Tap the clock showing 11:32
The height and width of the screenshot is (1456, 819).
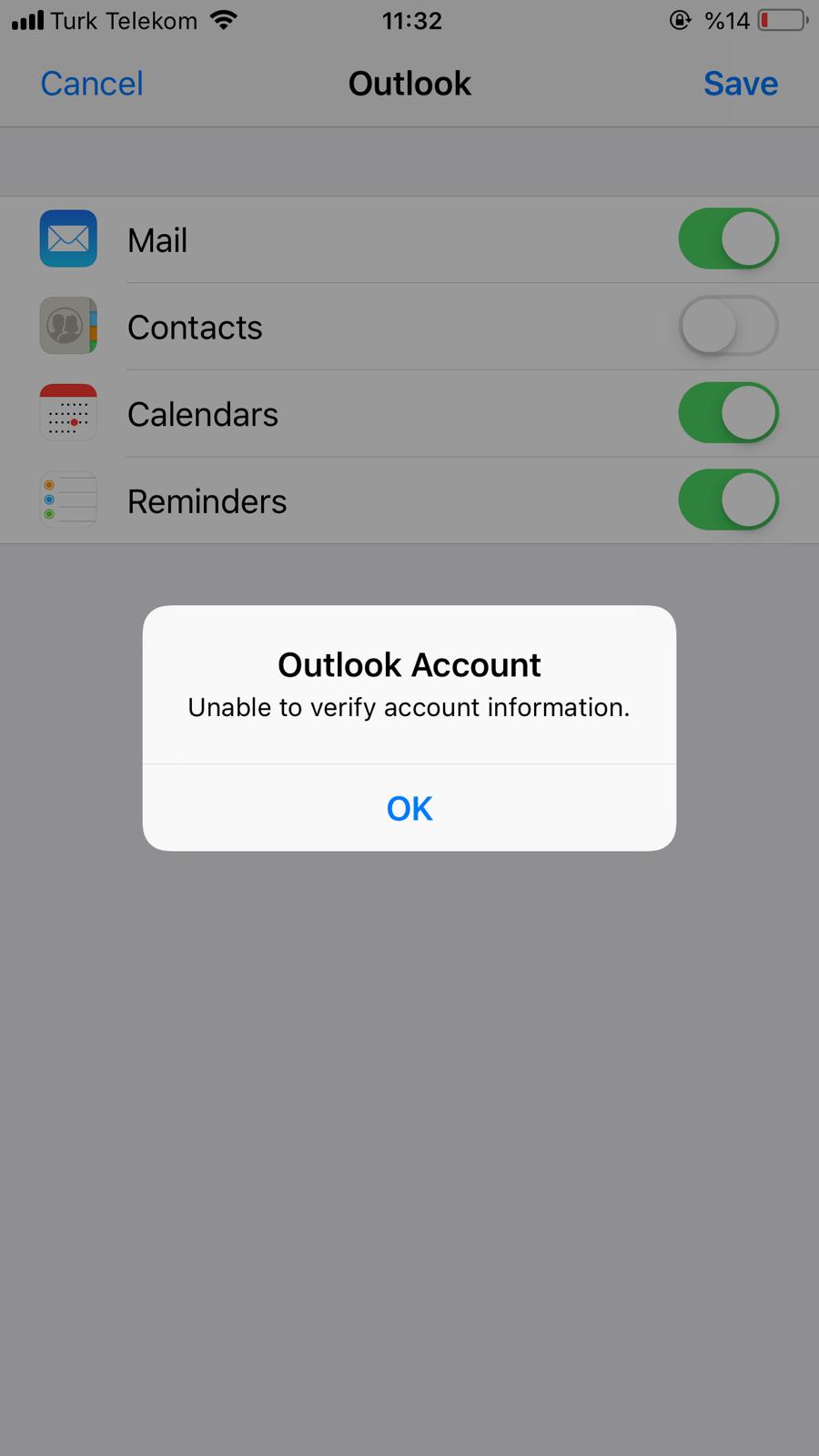point(412,20)
